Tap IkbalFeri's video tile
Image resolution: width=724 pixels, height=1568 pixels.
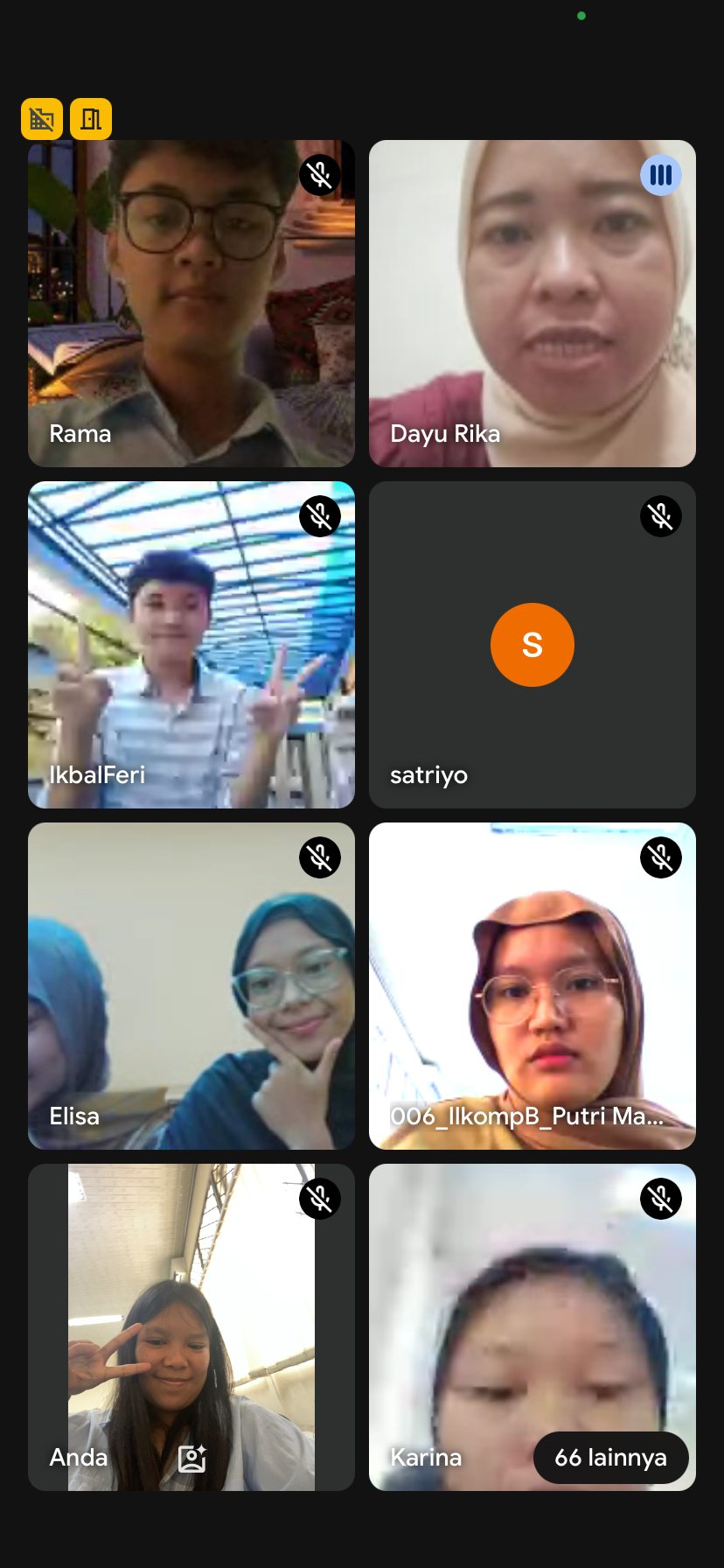coord(191,644)
